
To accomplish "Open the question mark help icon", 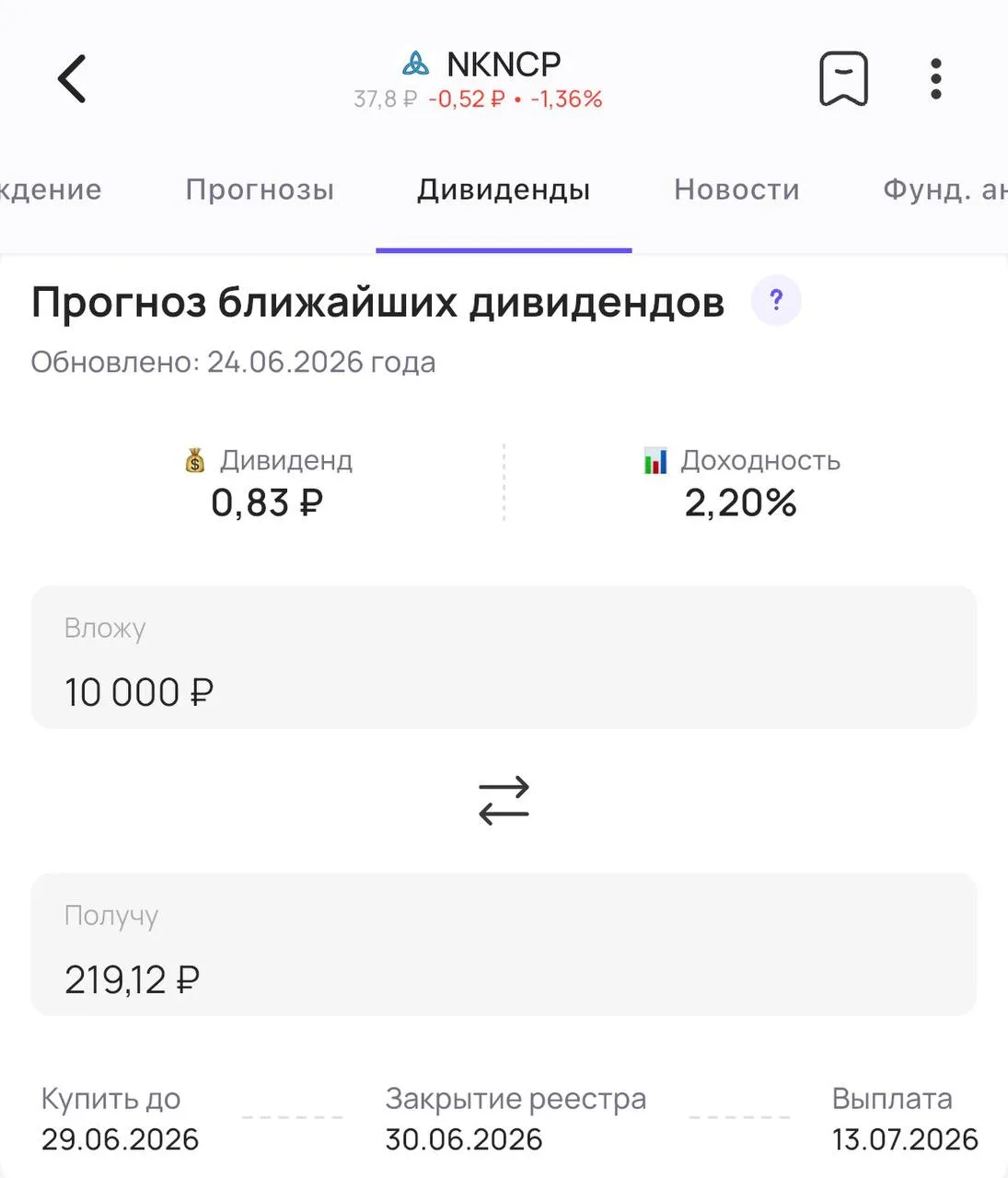I will (776, 301).
